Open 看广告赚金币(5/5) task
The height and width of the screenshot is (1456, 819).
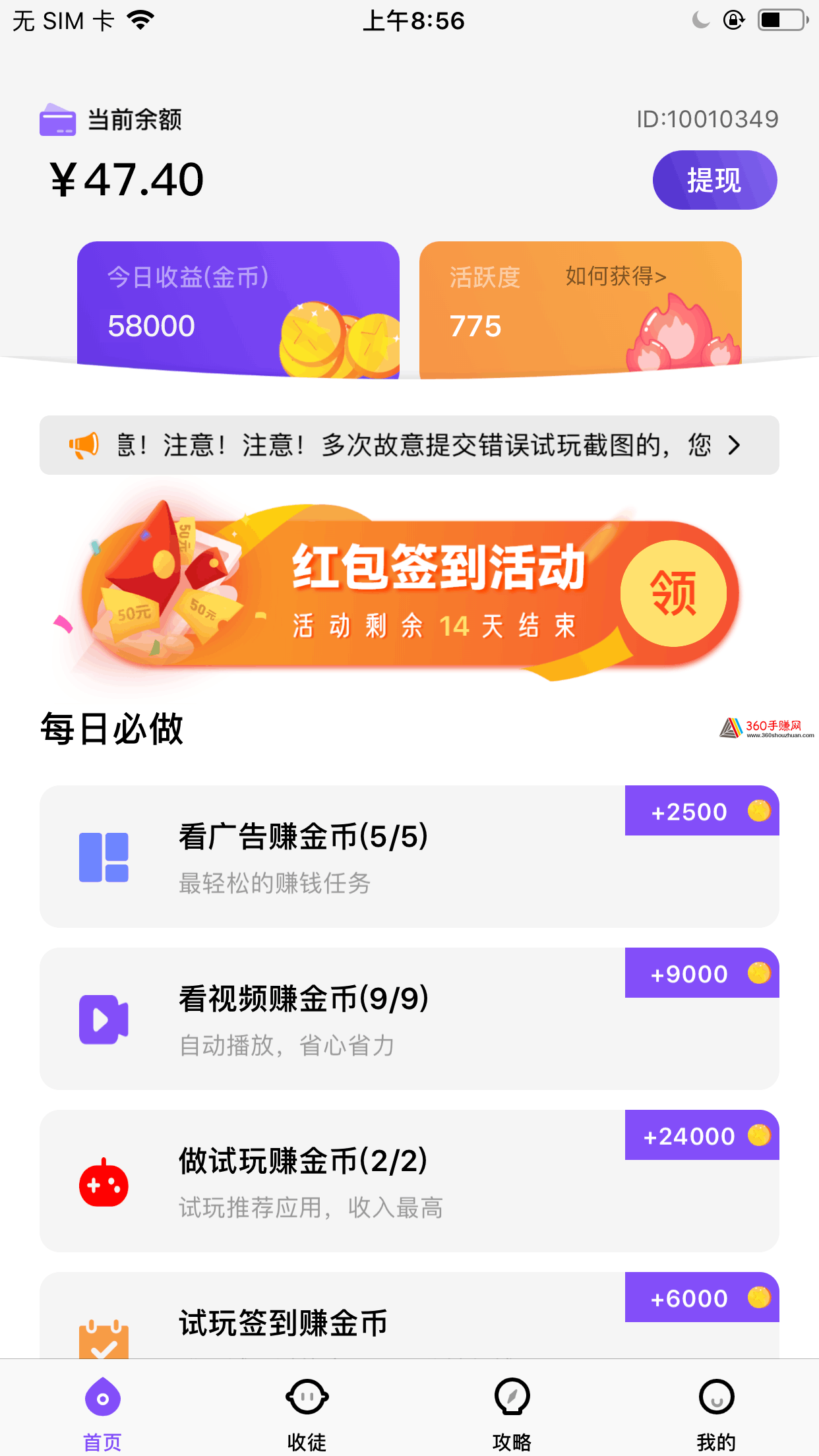pos(409,856)
